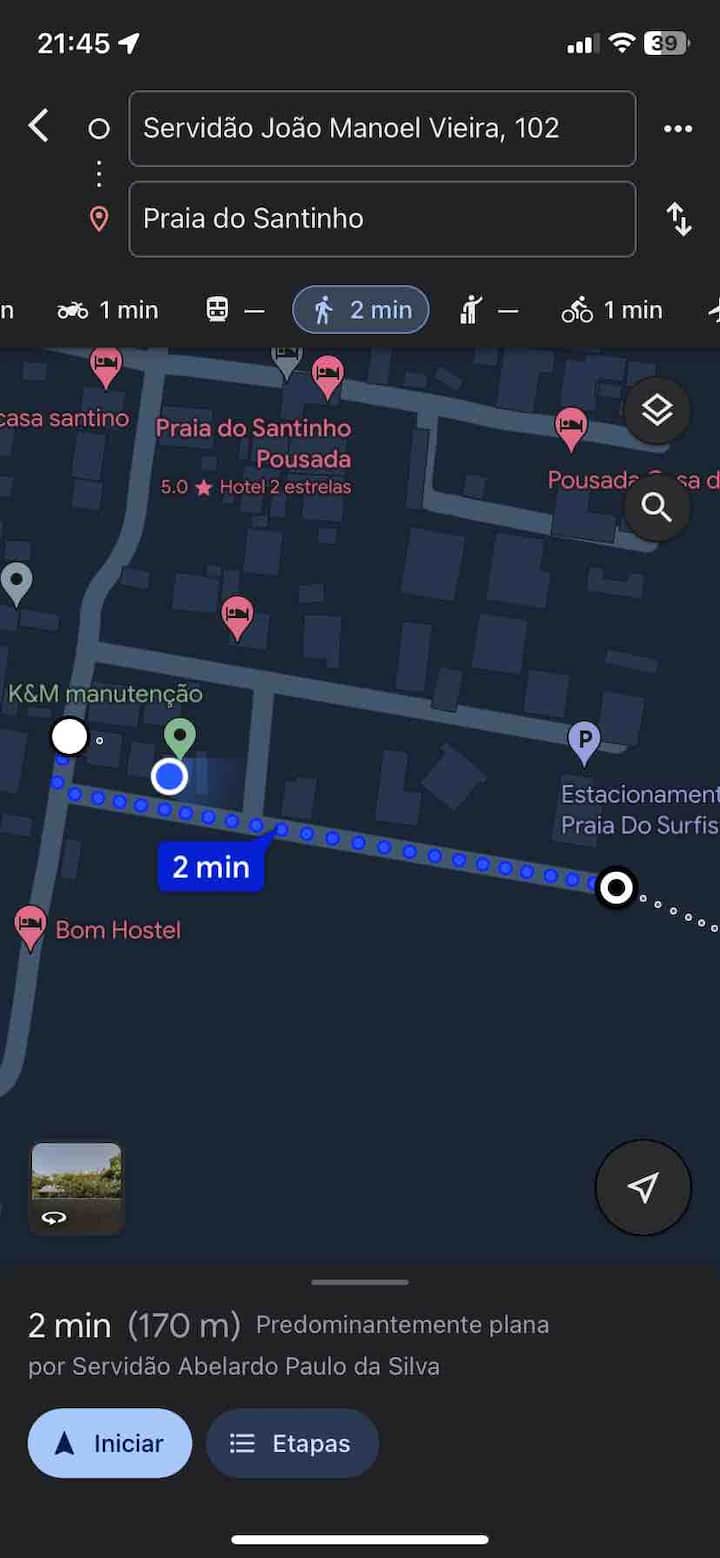Open the Bom Hostel map pin
The image size is (720, 1558).
coord(31,926)
